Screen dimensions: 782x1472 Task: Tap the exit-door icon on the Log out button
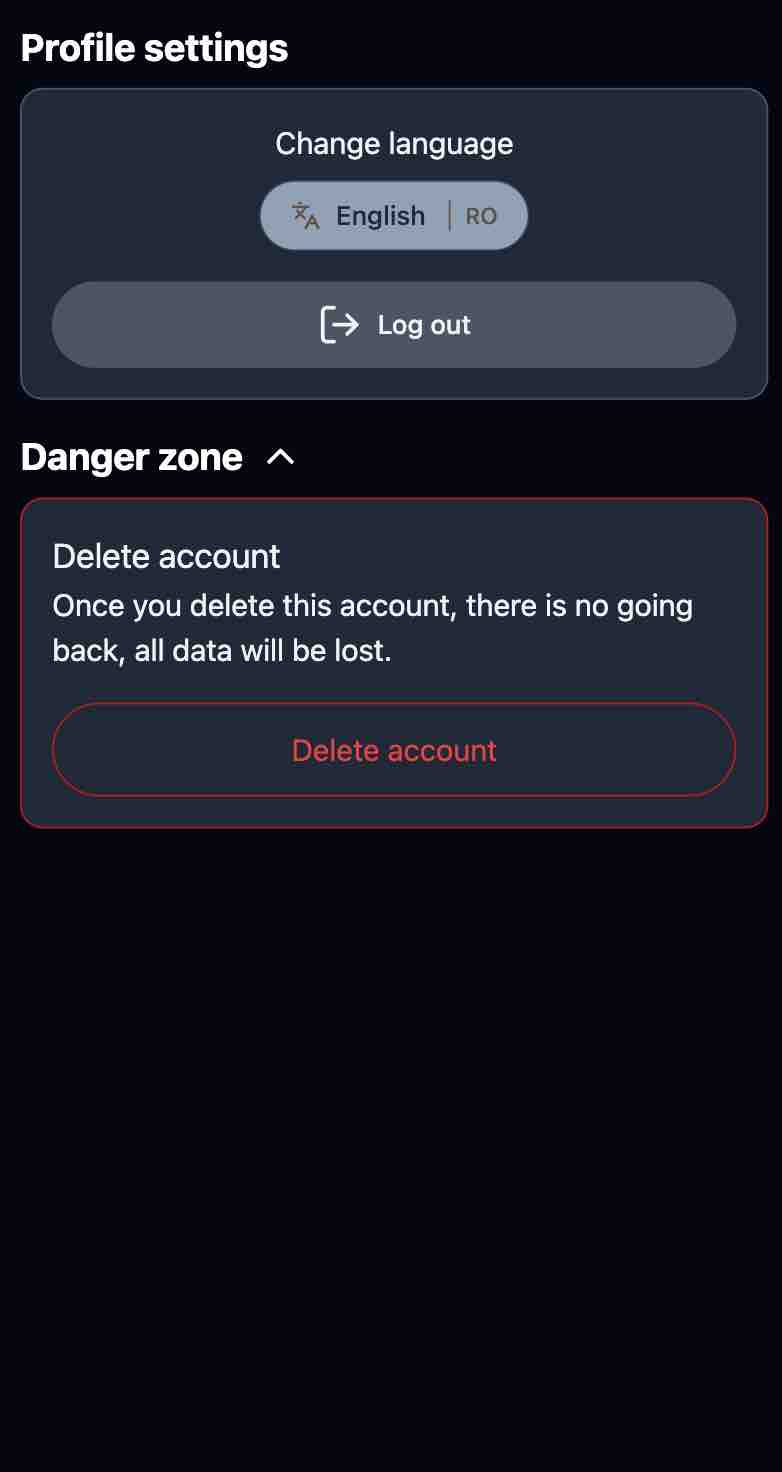tap(338, 324)
